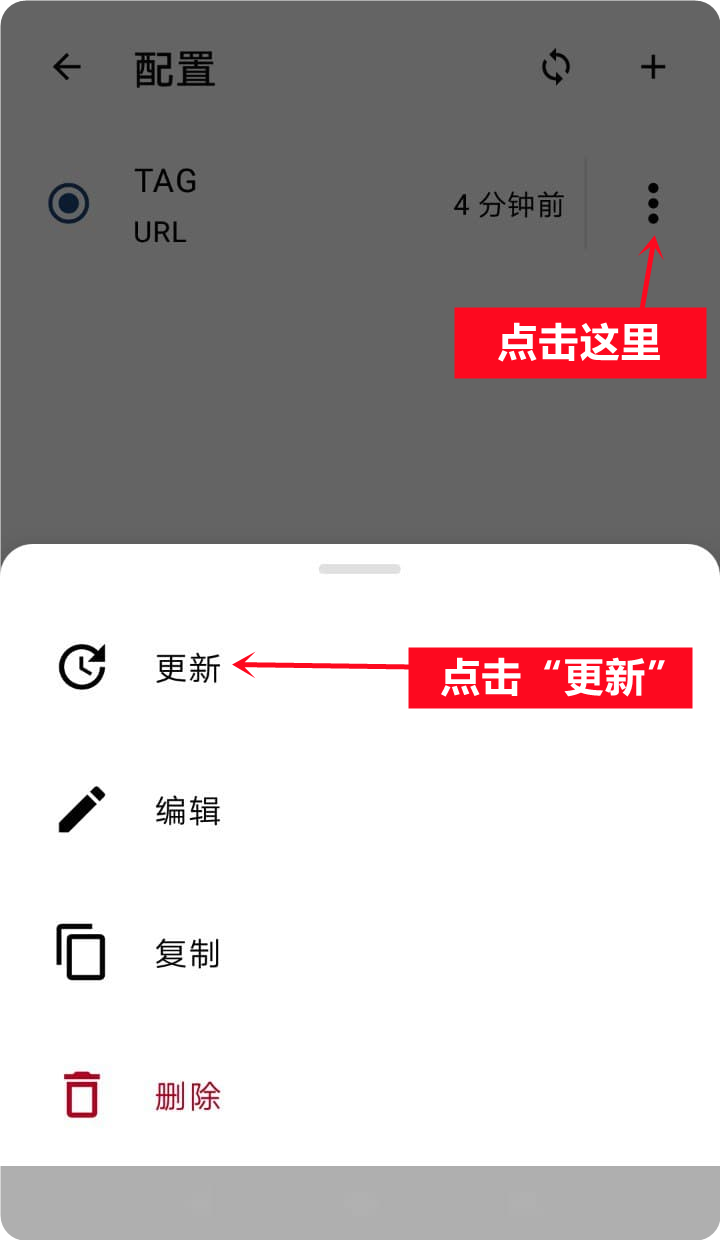
Task: Refresh all profiles with the sync icon
Action: point(556,67)
